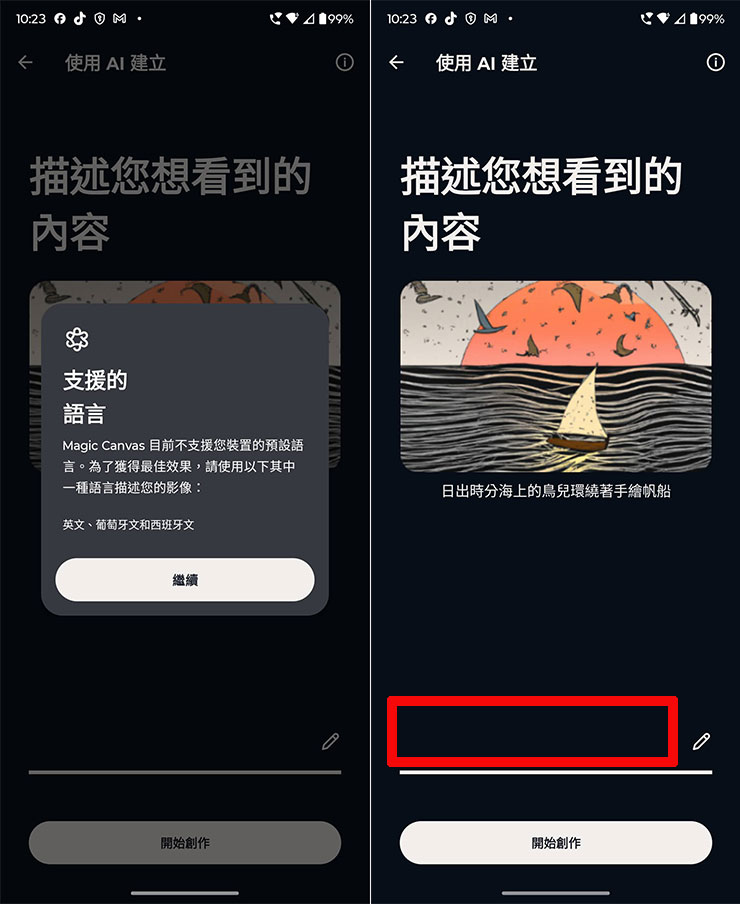Tap the empty description field above 開始創作
Viewport: 740px width, 904px height.
click(532, 732)
